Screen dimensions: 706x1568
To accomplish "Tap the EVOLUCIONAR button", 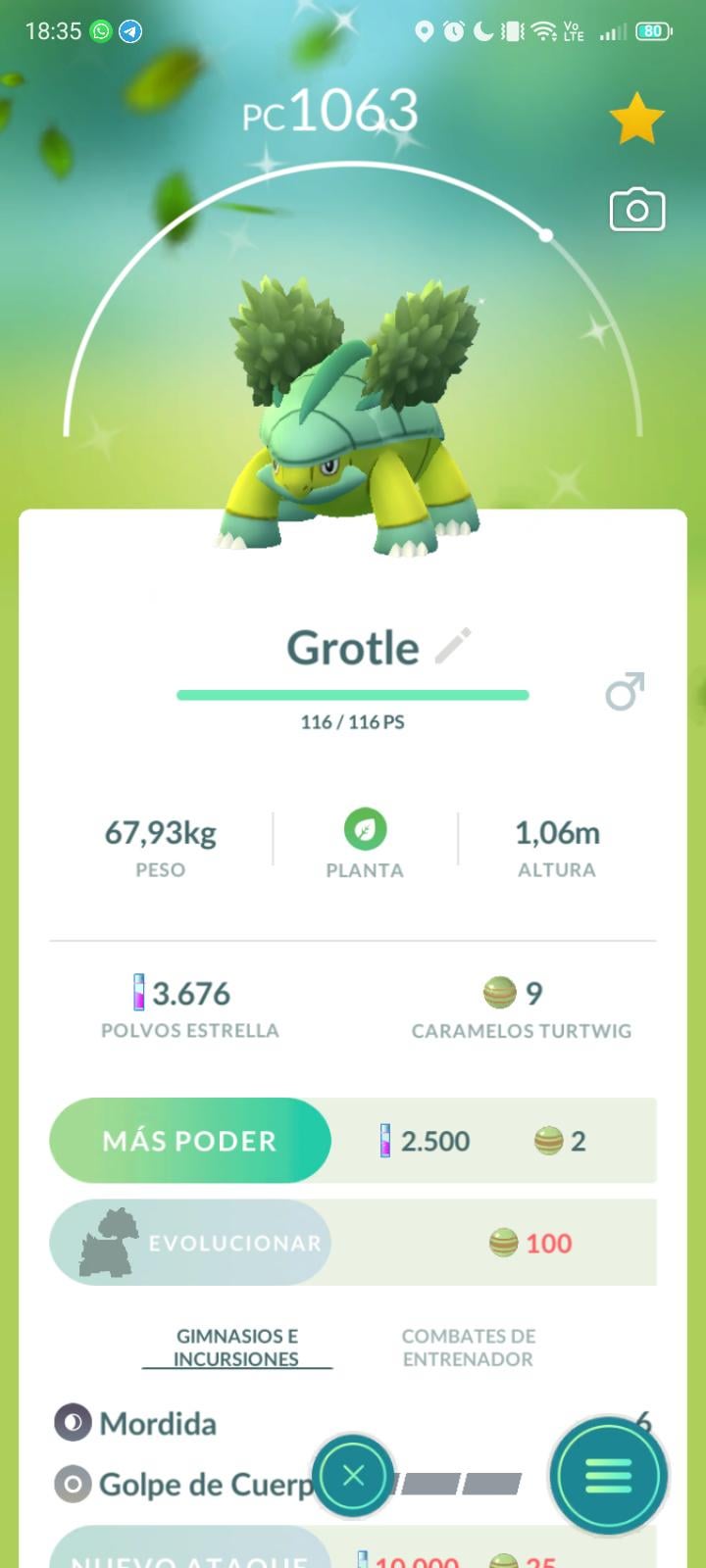I will pyautogui.click(x=190, y=1243).
